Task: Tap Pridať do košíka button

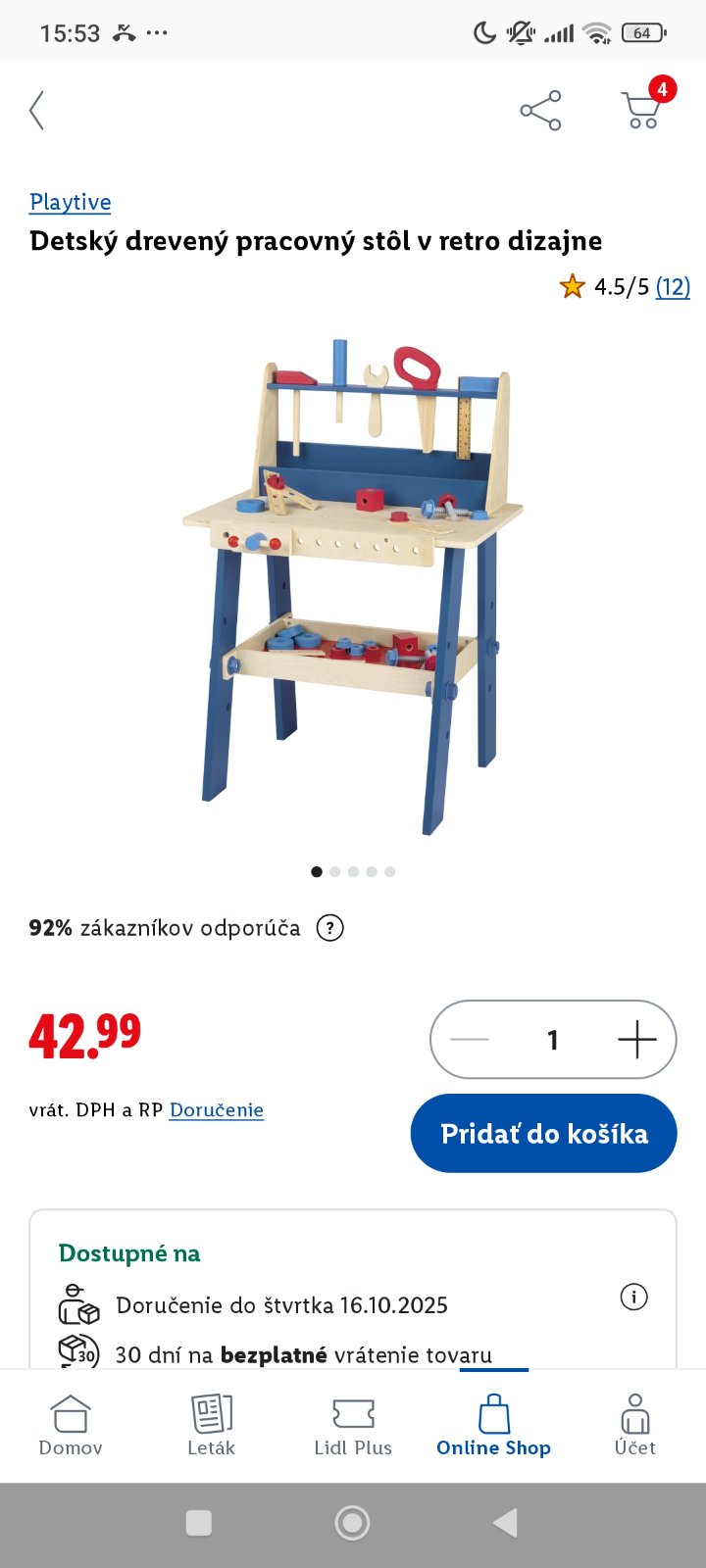Action: (543, 1134)
